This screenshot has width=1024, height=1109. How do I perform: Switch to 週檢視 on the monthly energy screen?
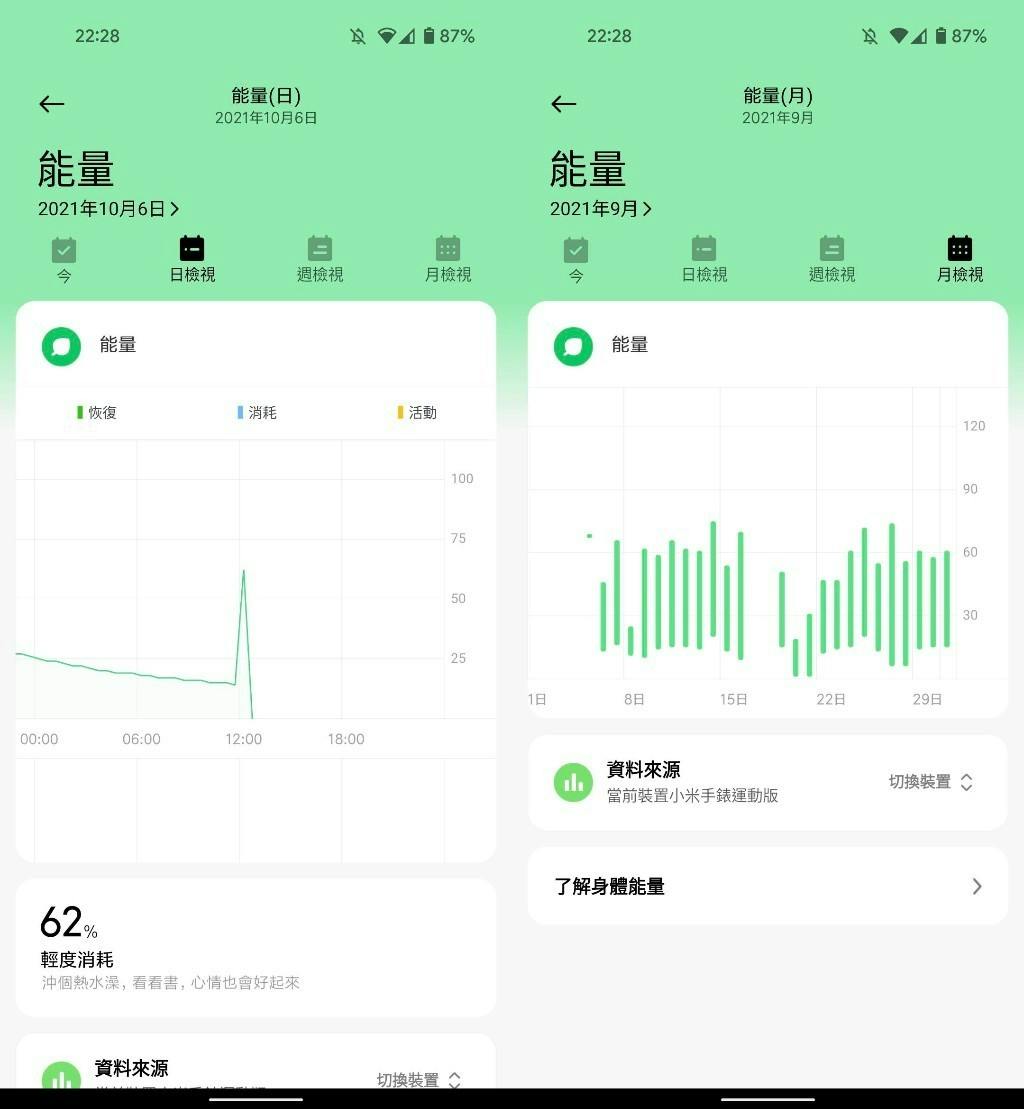832,259
